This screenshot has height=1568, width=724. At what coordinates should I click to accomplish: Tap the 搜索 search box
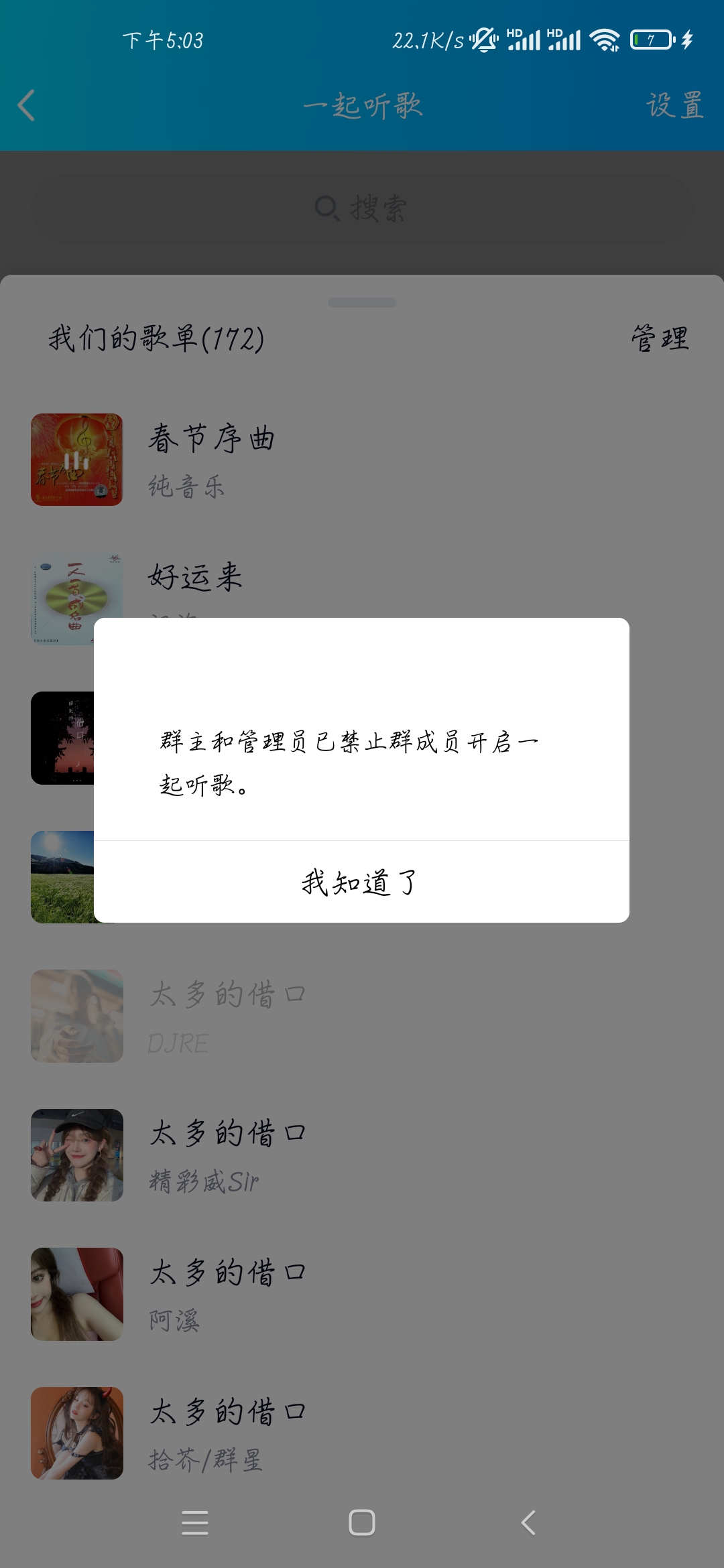point(362,208)
